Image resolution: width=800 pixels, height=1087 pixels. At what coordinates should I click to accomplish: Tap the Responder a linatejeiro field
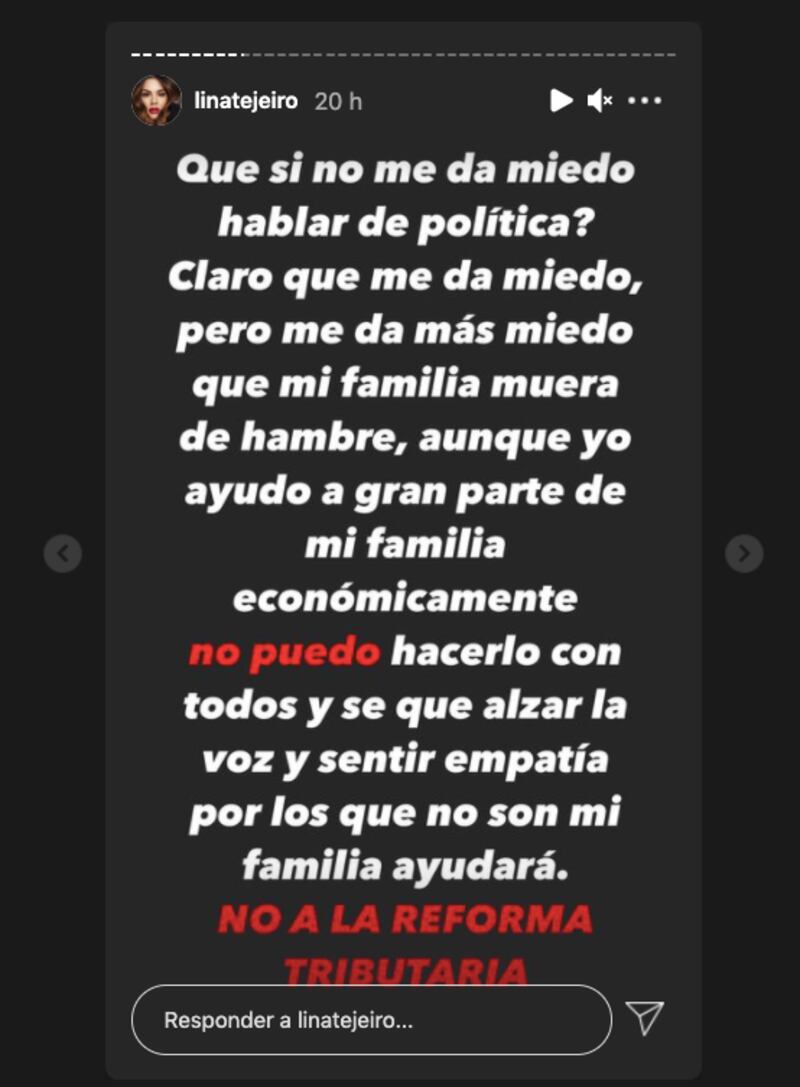click(x=370, y=1020)
